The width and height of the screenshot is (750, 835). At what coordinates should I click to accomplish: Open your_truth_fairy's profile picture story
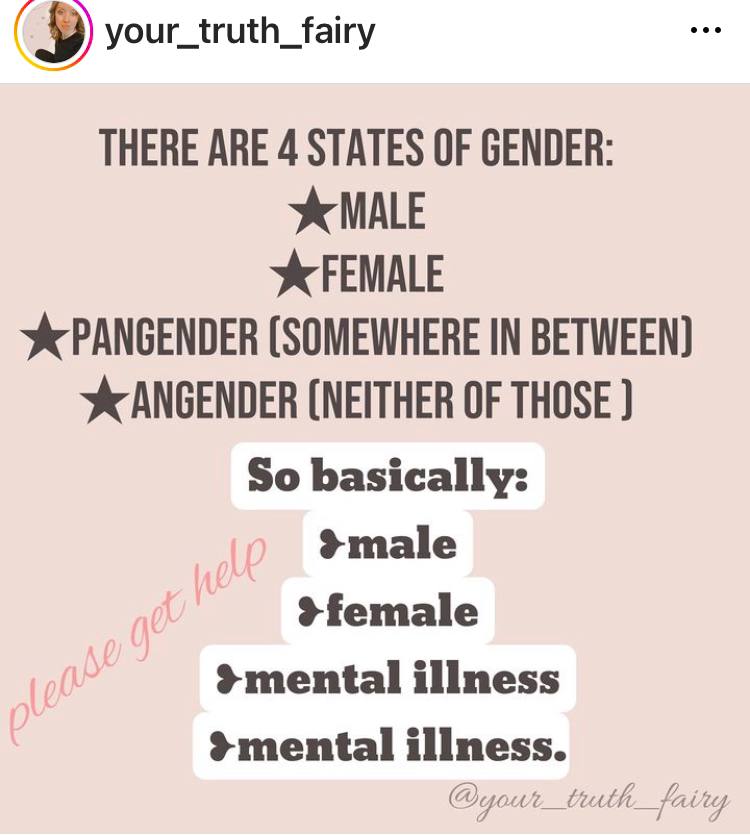point(53,31)
